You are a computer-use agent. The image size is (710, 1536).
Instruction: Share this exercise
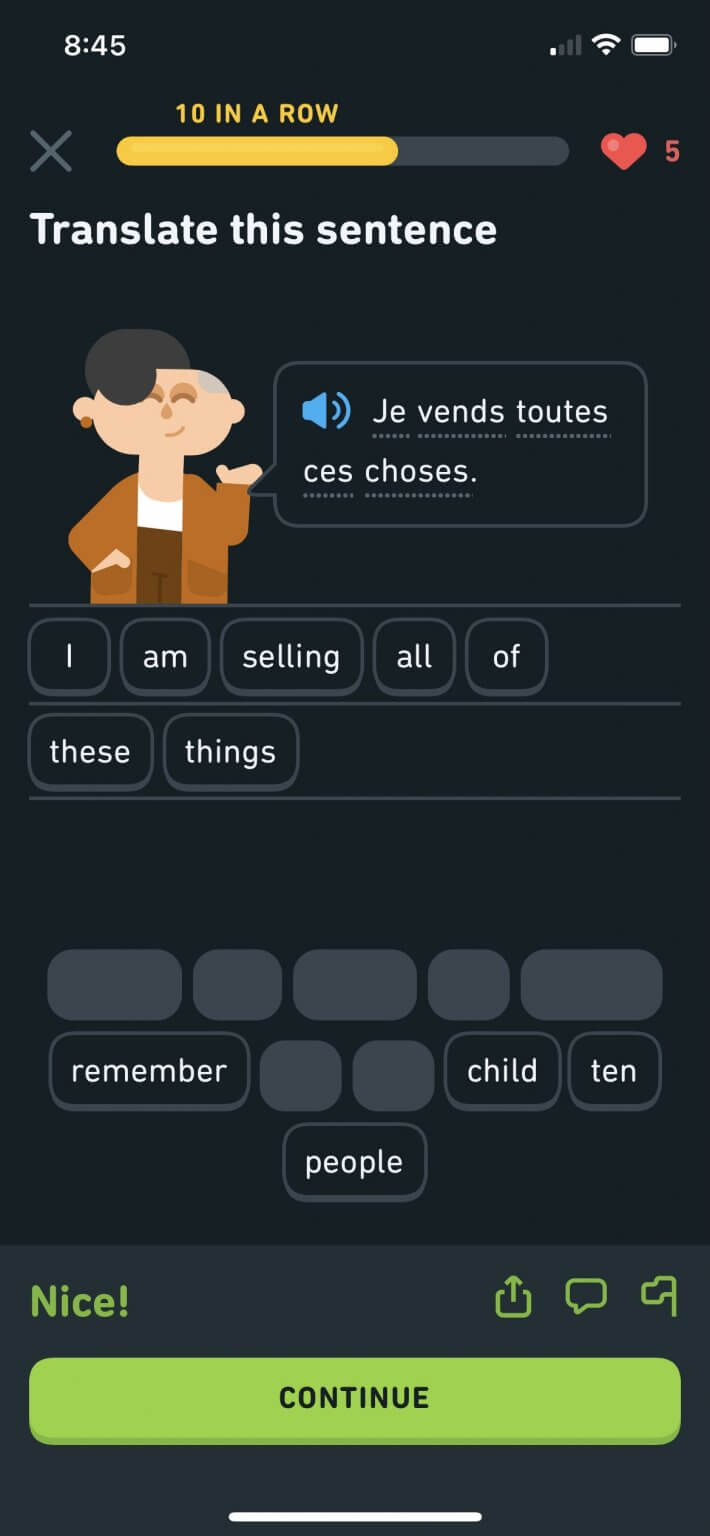click(513, 1297)
